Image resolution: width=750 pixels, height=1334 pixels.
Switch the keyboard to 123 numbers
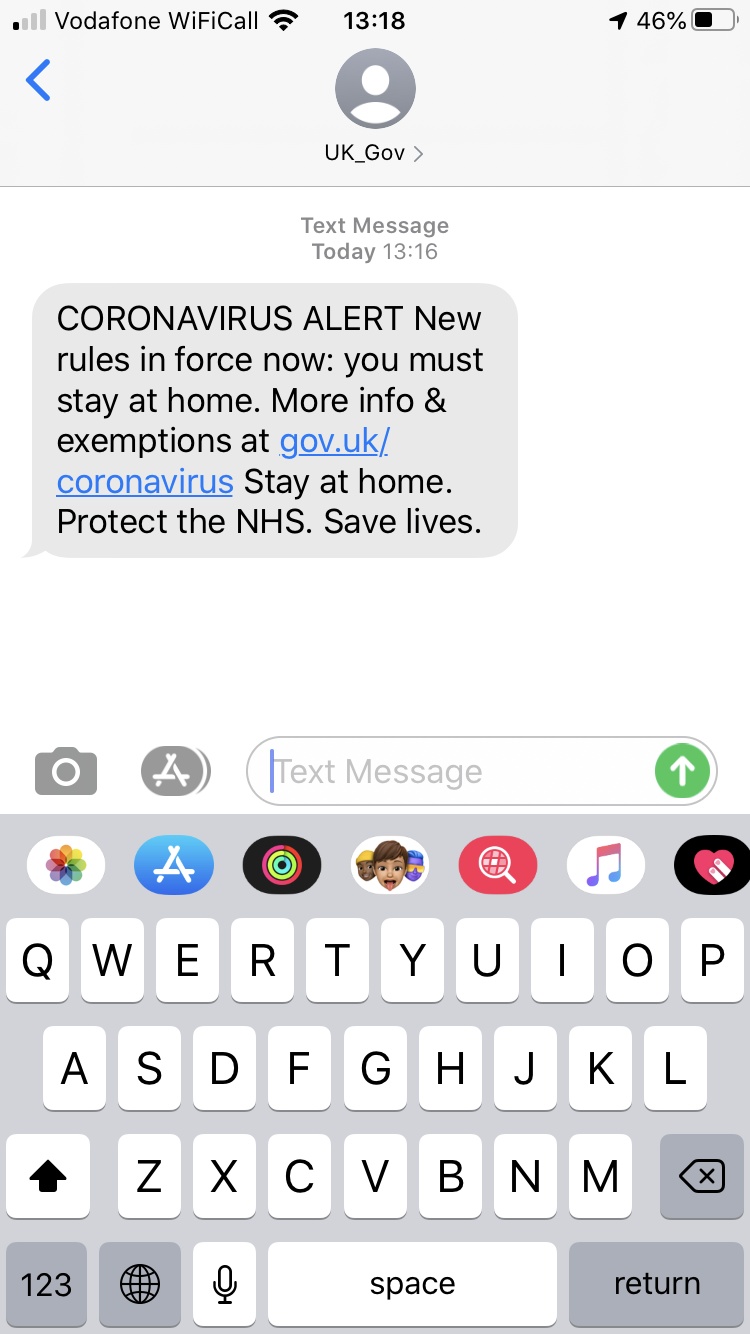(x=47, y=1285)
